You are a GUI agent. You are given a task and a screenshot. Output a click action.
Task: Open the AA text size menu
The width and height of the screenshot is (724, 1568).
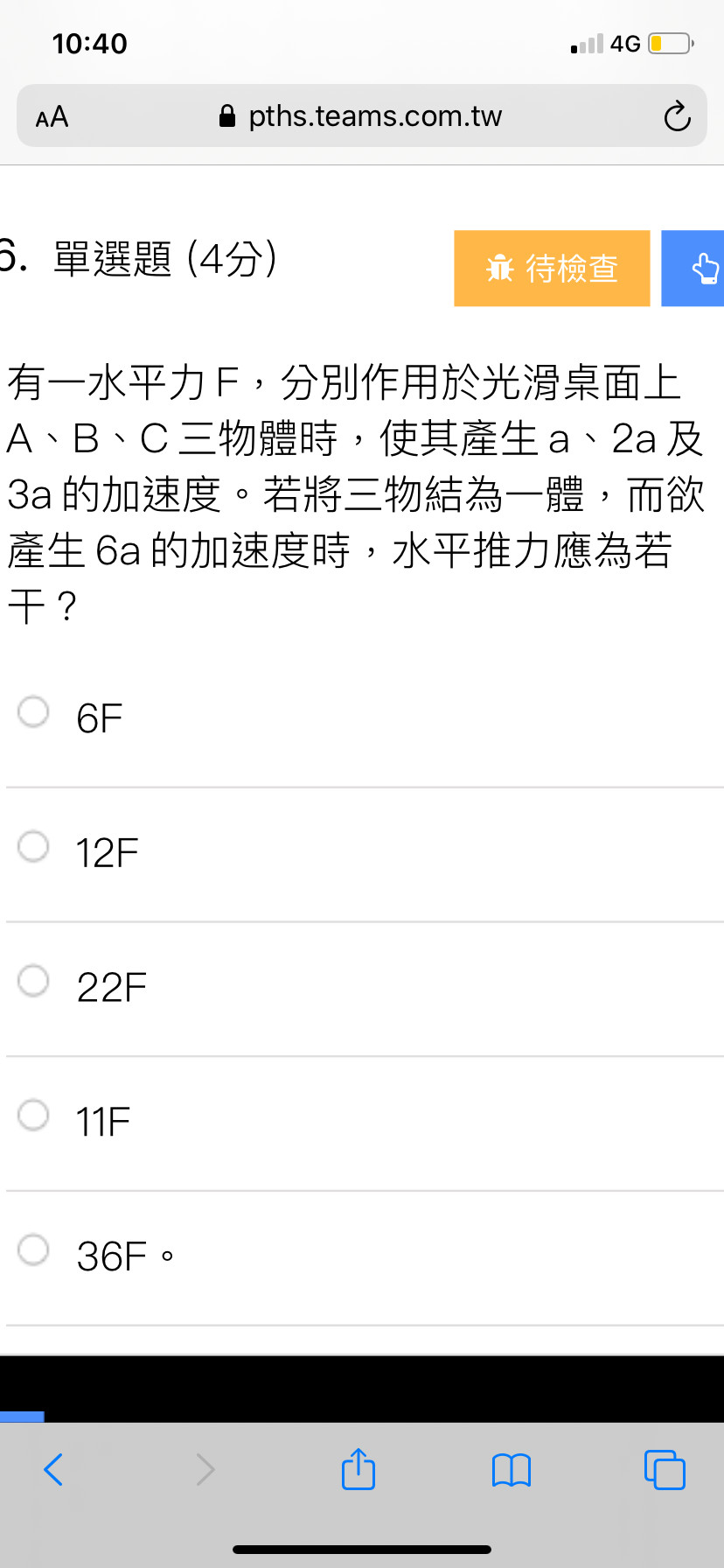pos(52,116)
